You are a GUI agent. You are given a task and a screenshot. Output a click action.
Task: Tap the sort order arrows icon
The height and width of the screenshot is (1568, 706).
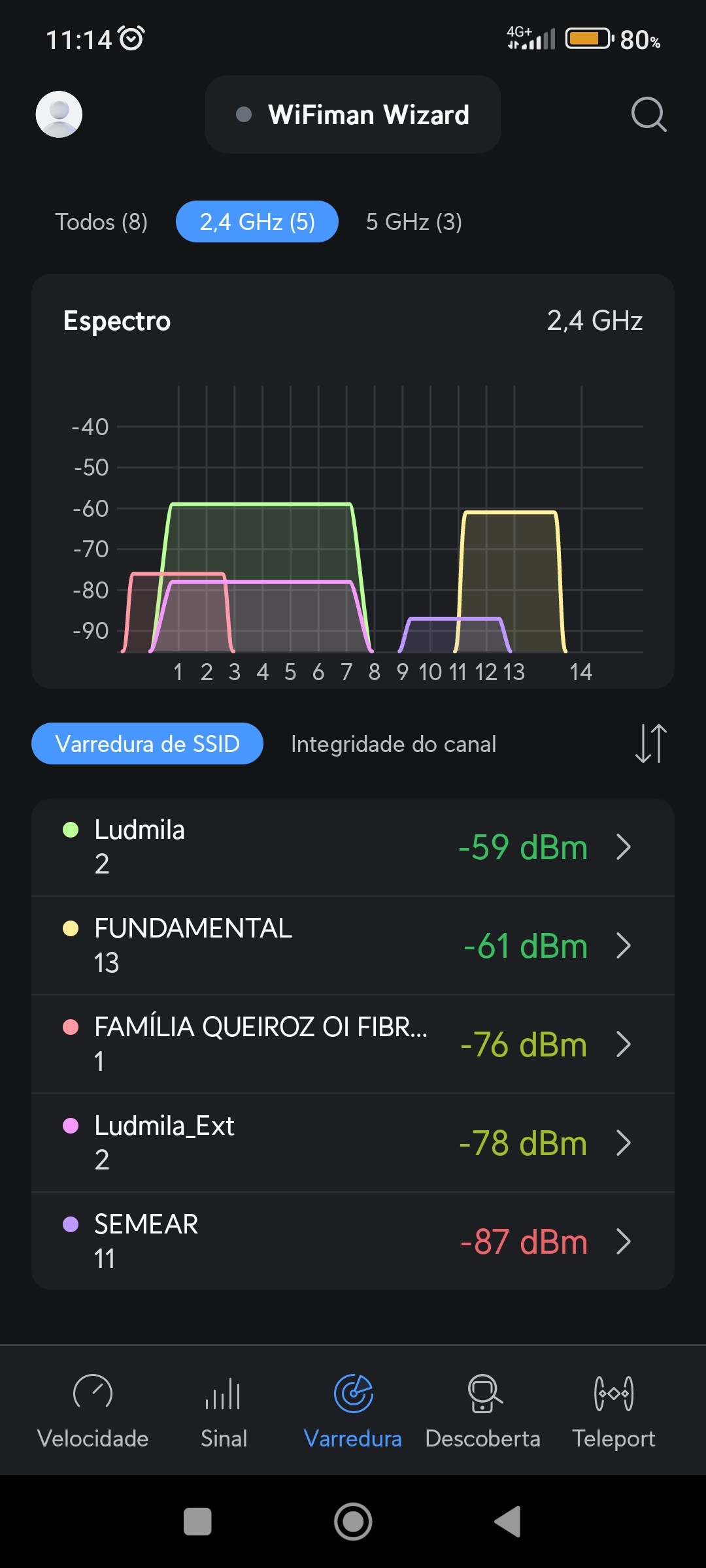click(650, 743)
